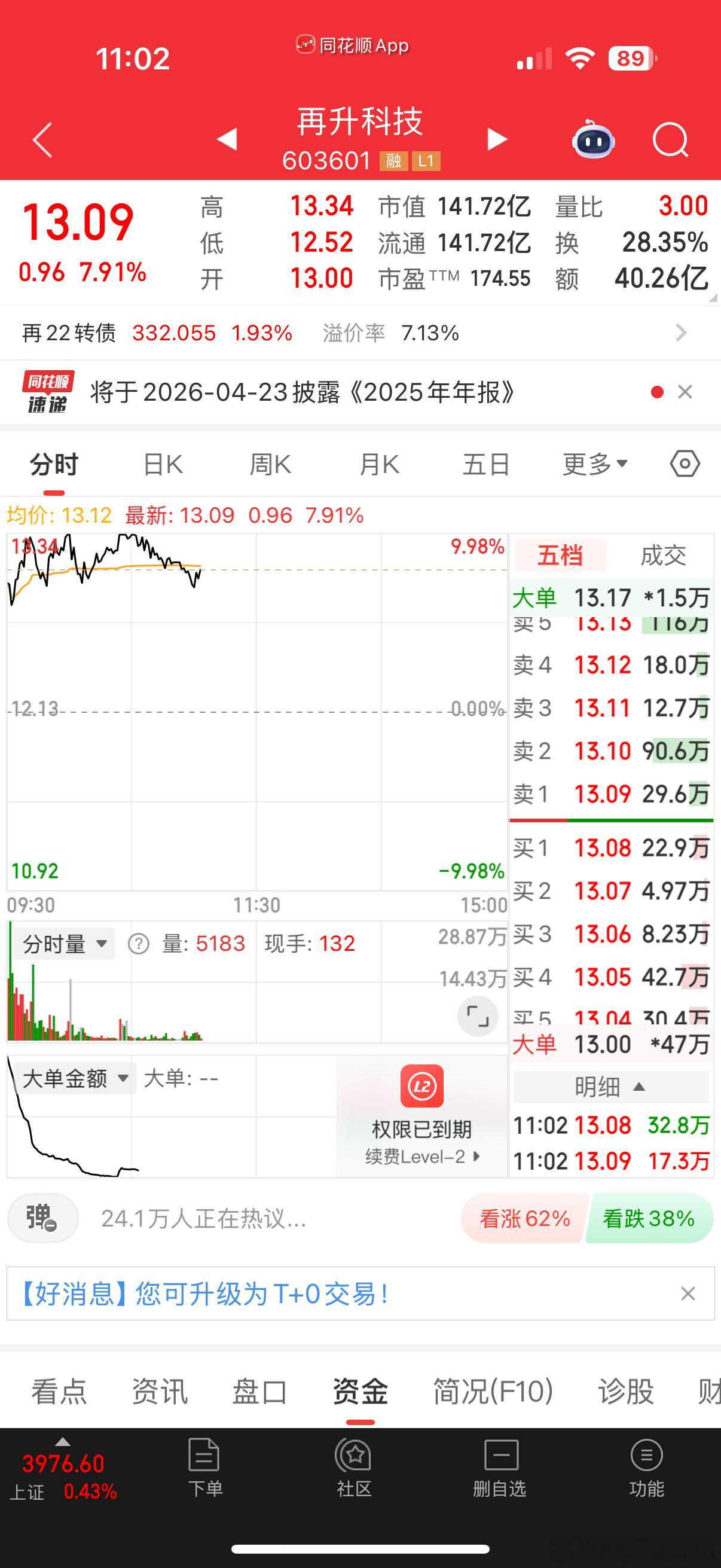
Task: Expand the volume chart to fullscreen
Action: pyautogui.click(x=478, y=1016)
